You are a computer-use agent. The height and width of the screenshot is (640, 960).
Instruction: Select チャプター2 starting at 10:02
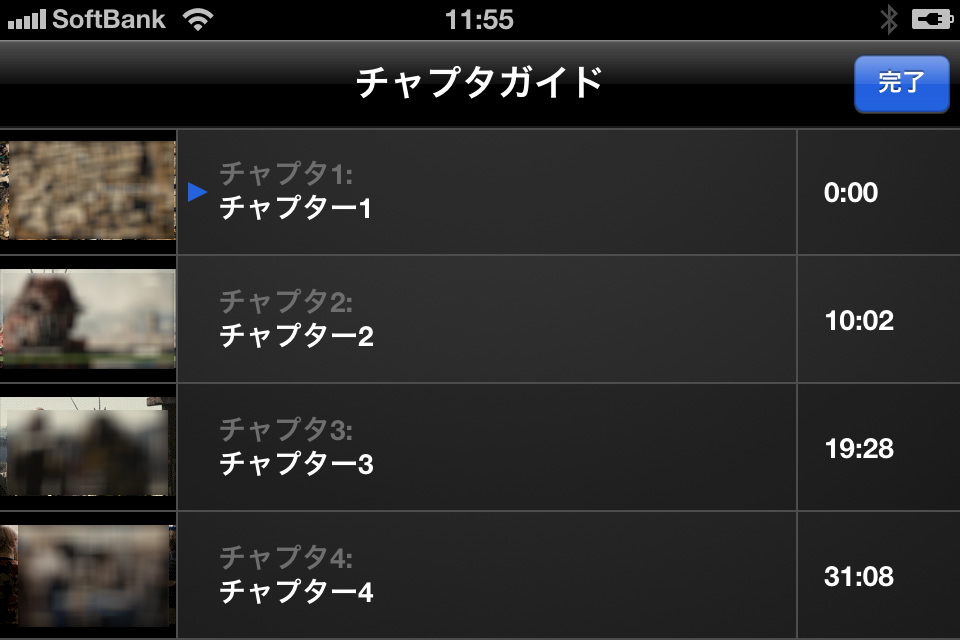tap(486, 319)
